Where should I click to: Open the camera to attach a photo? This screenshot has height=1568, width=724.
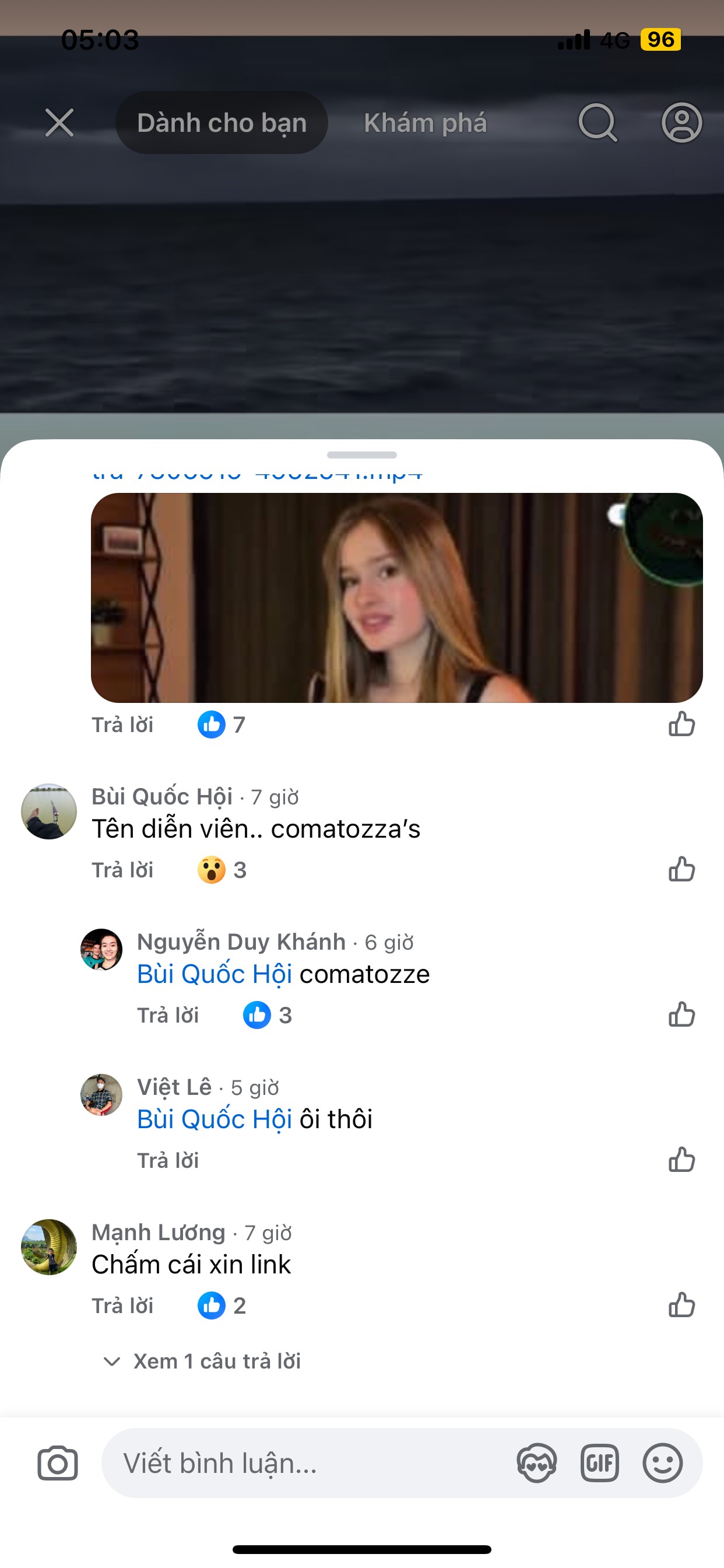(x=58, y=1464)
